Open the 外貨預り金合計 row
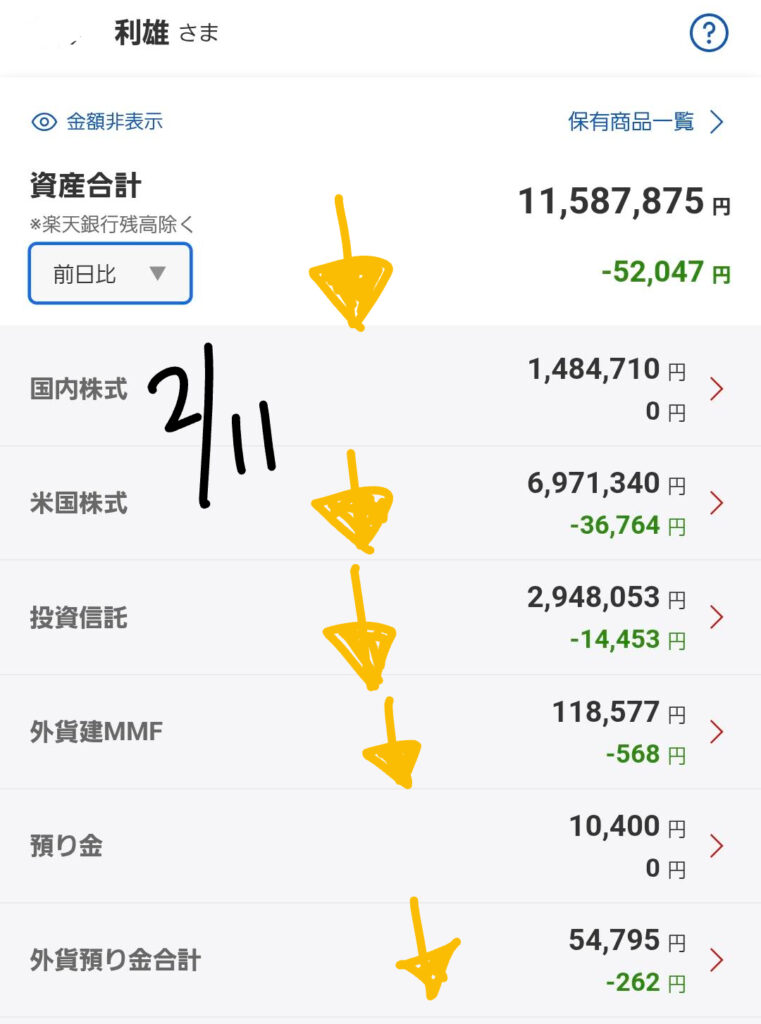Screen dimensions: 761x1024 (380, 960)
